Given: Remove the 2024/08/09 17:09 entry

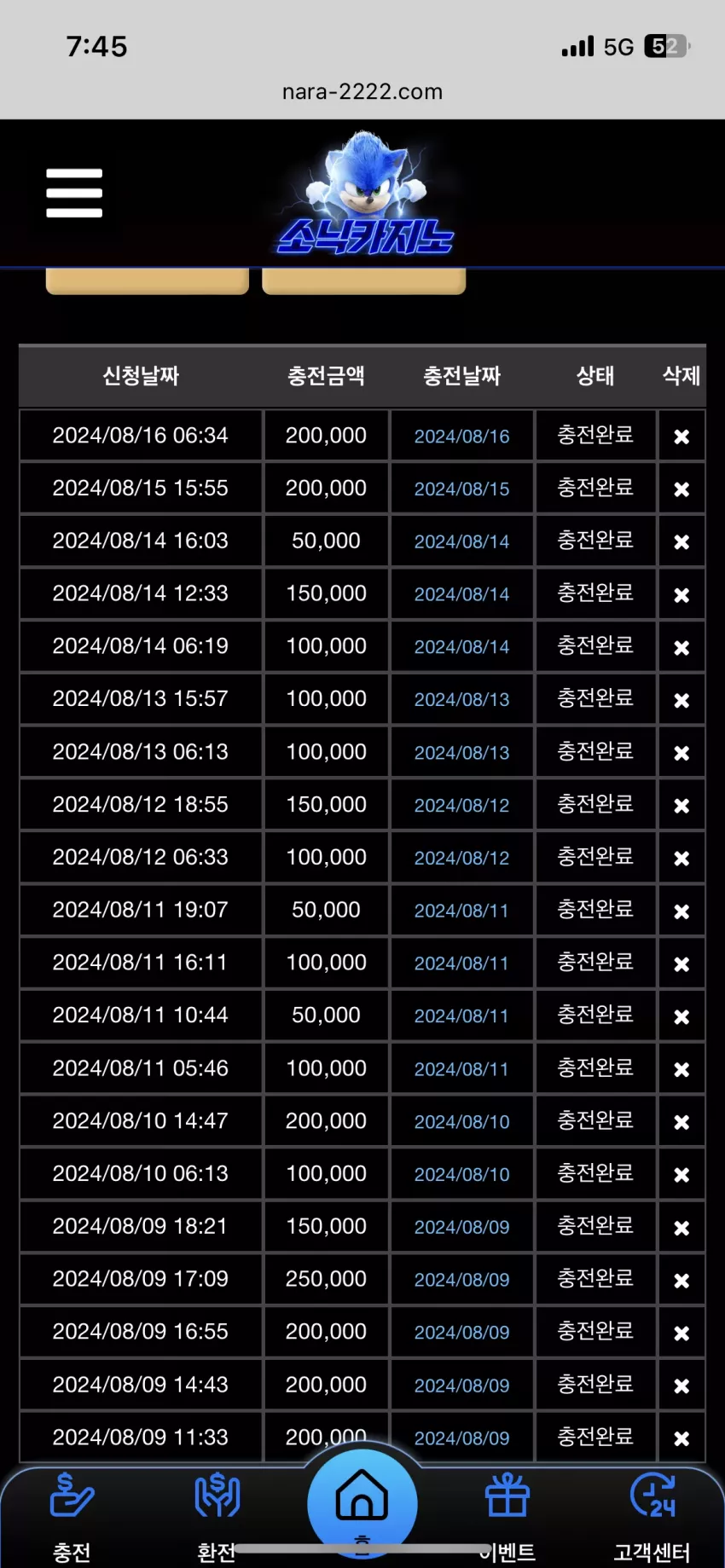Looking at the screenshot, I should point(681,1281).
